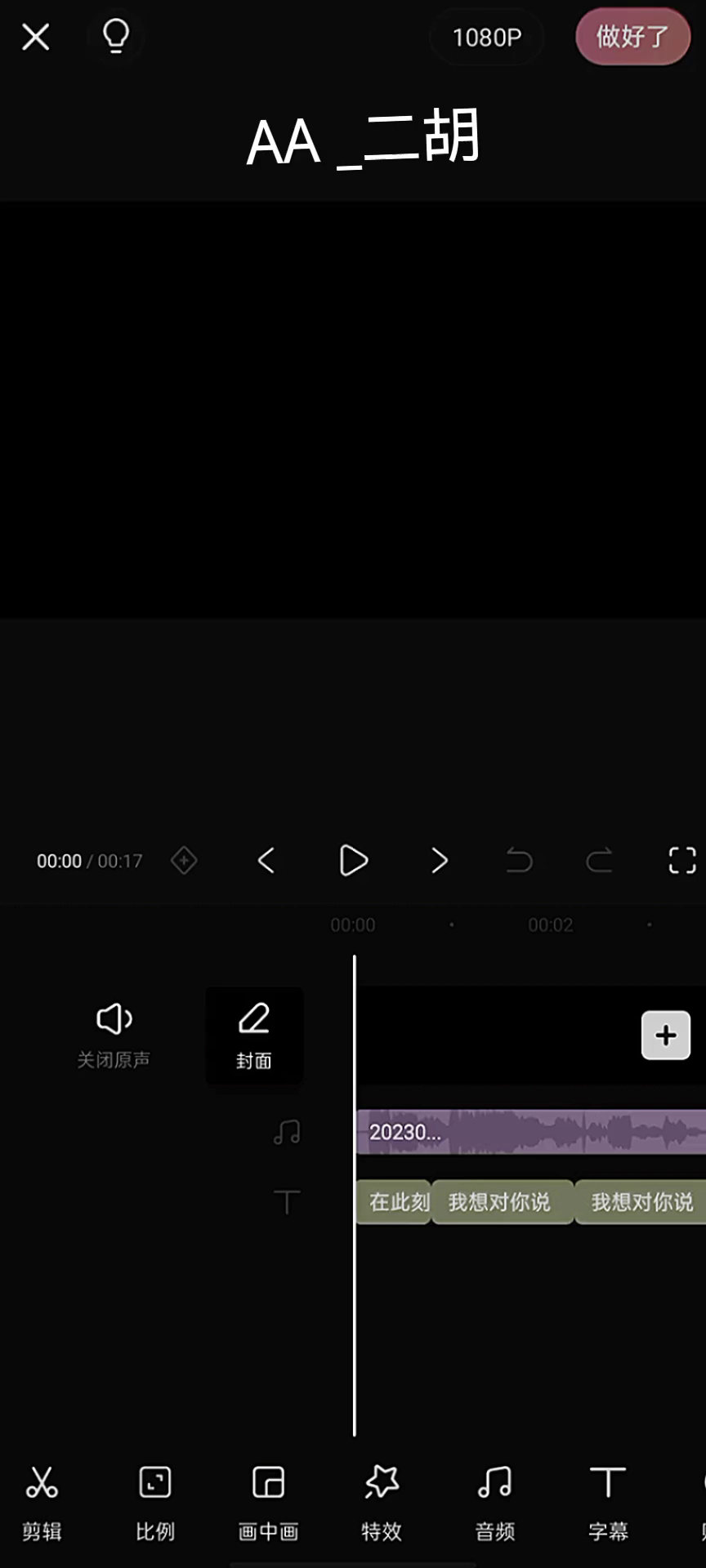Jump to the previous frame
The height and width of the screenshot is (1568, 706).
266,861
